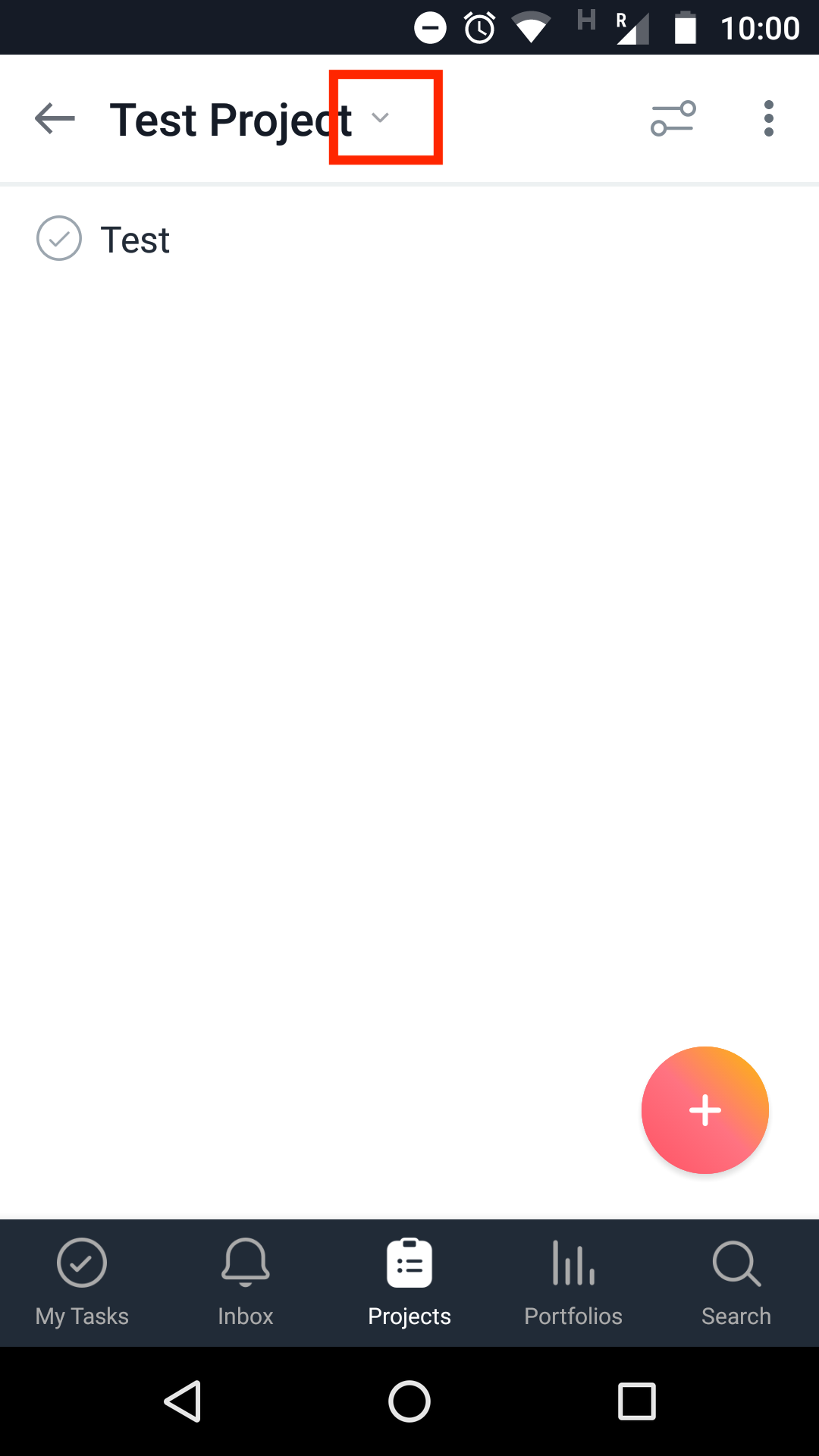Open the filter and sort options
This screenshot has height=1456, width=819.
pos(673,118)
